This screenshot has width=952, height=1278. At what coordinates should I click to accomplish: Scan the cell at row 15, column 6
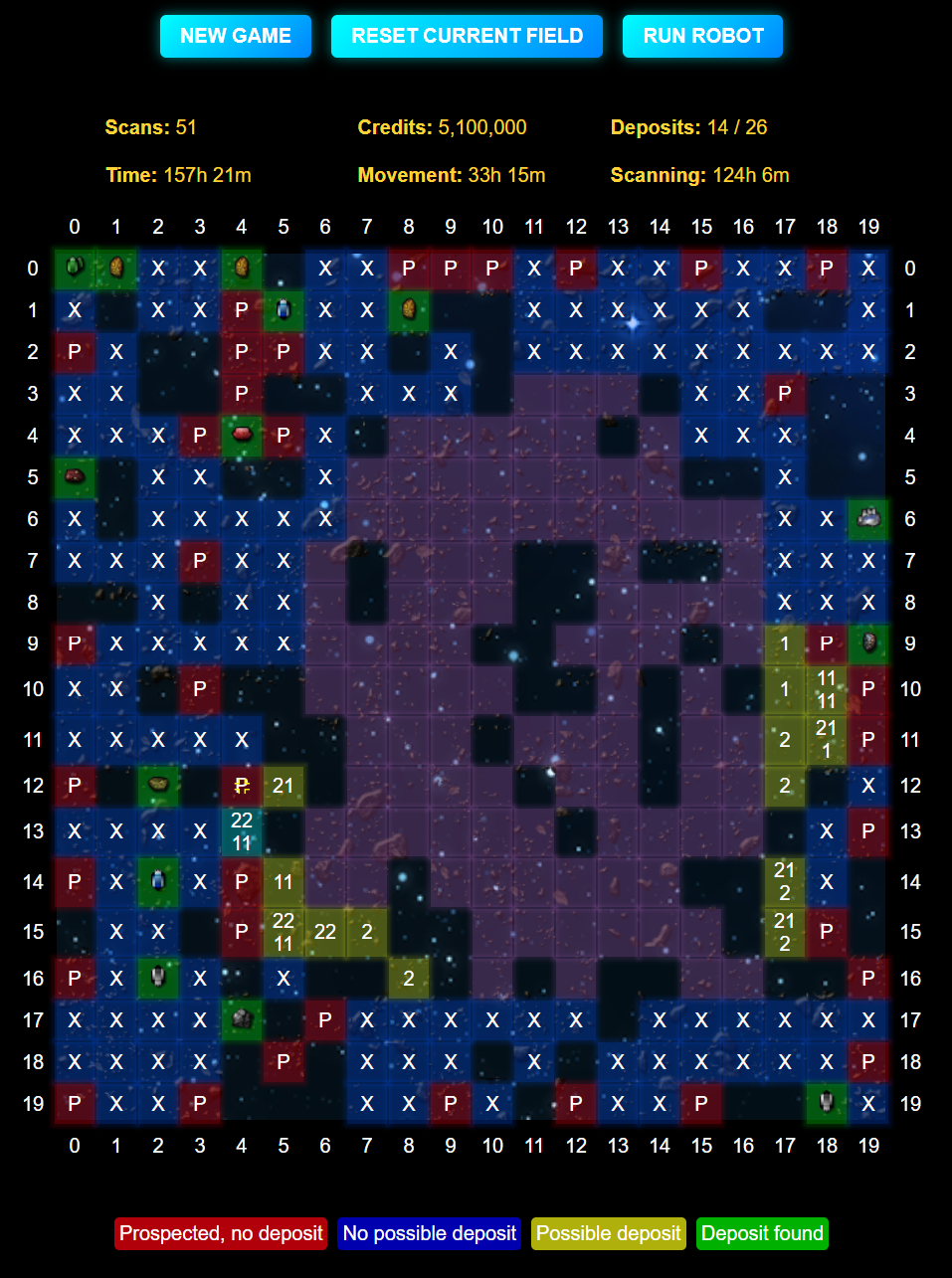tap(325, 932)
